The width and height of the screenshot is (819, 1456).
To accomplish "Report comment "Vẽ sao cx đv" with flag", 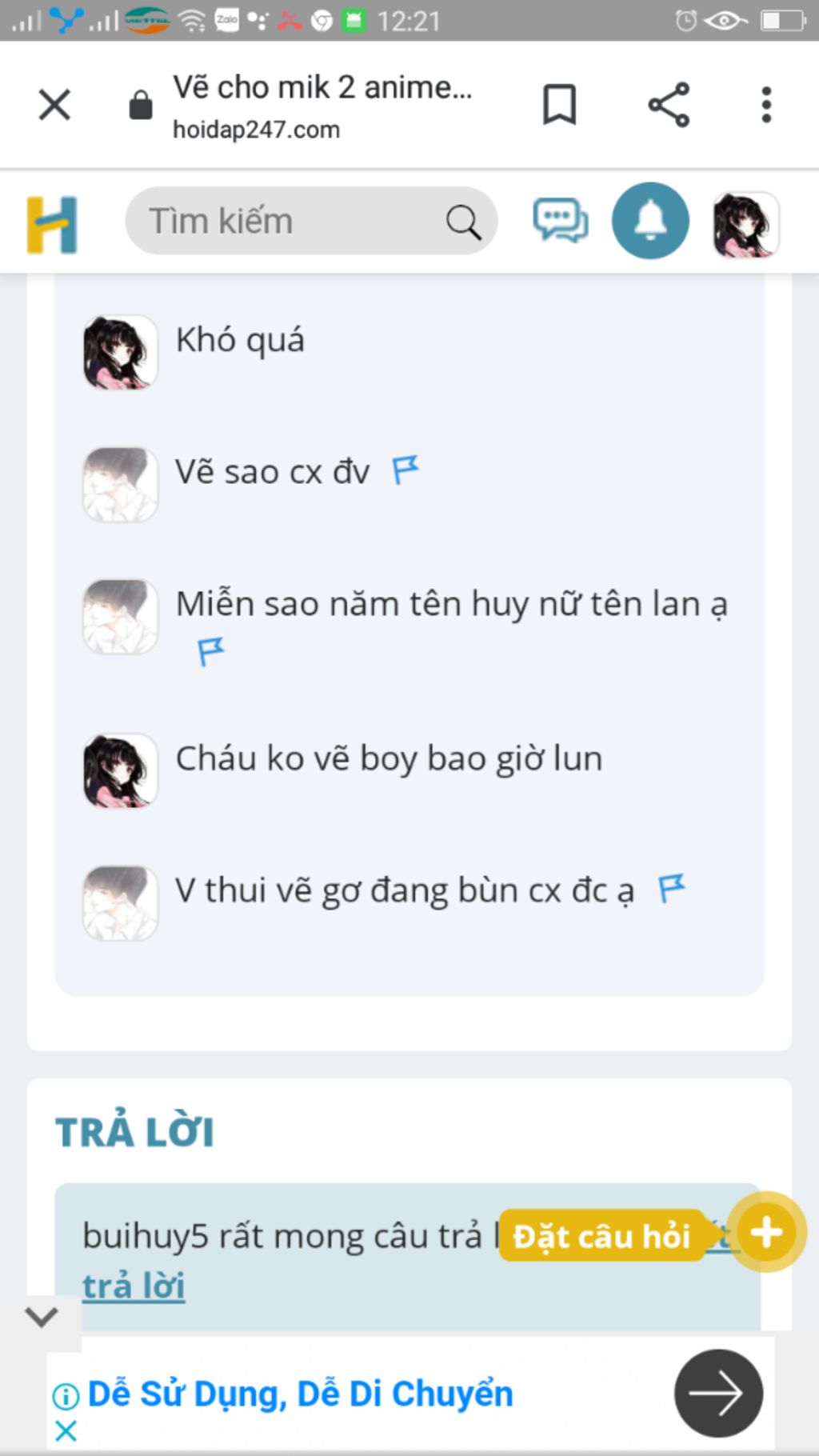I will [406, 470].
